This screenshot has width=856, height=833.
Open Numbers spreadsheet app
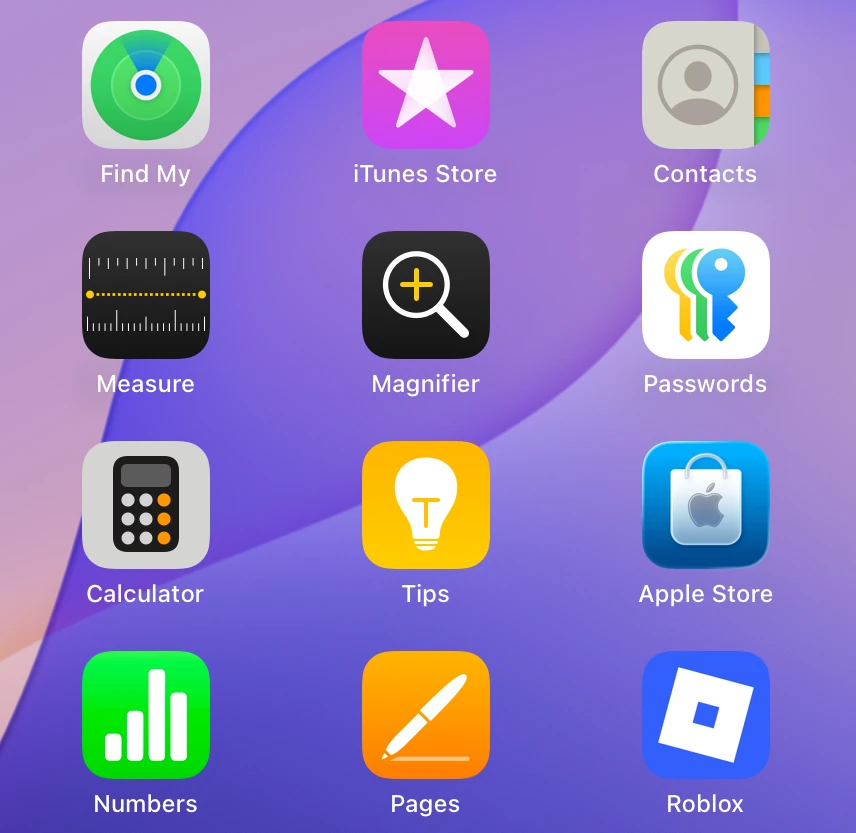[x=146, y=715]
